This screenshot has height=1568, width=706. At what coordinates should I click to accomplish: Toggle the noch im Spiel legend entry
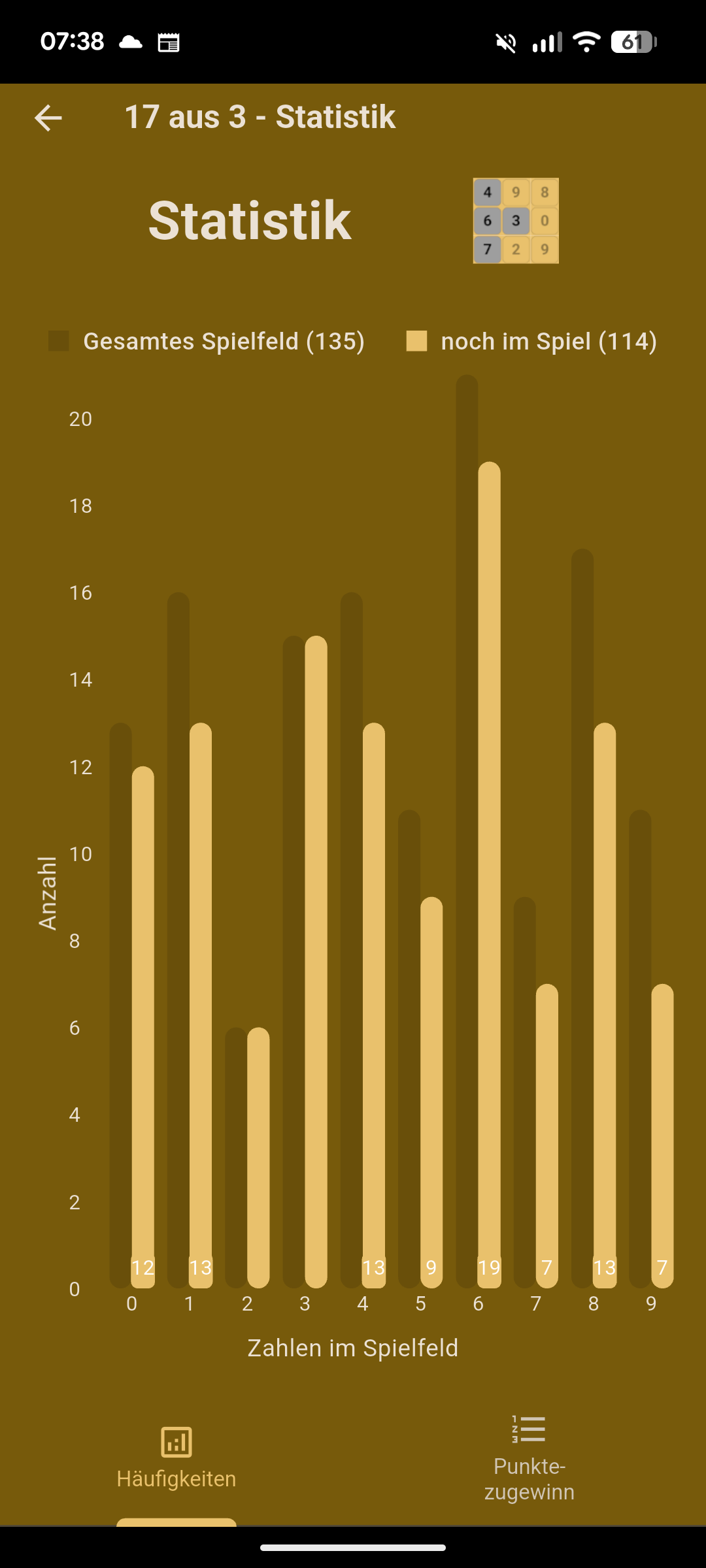click(x=531, y=341)
